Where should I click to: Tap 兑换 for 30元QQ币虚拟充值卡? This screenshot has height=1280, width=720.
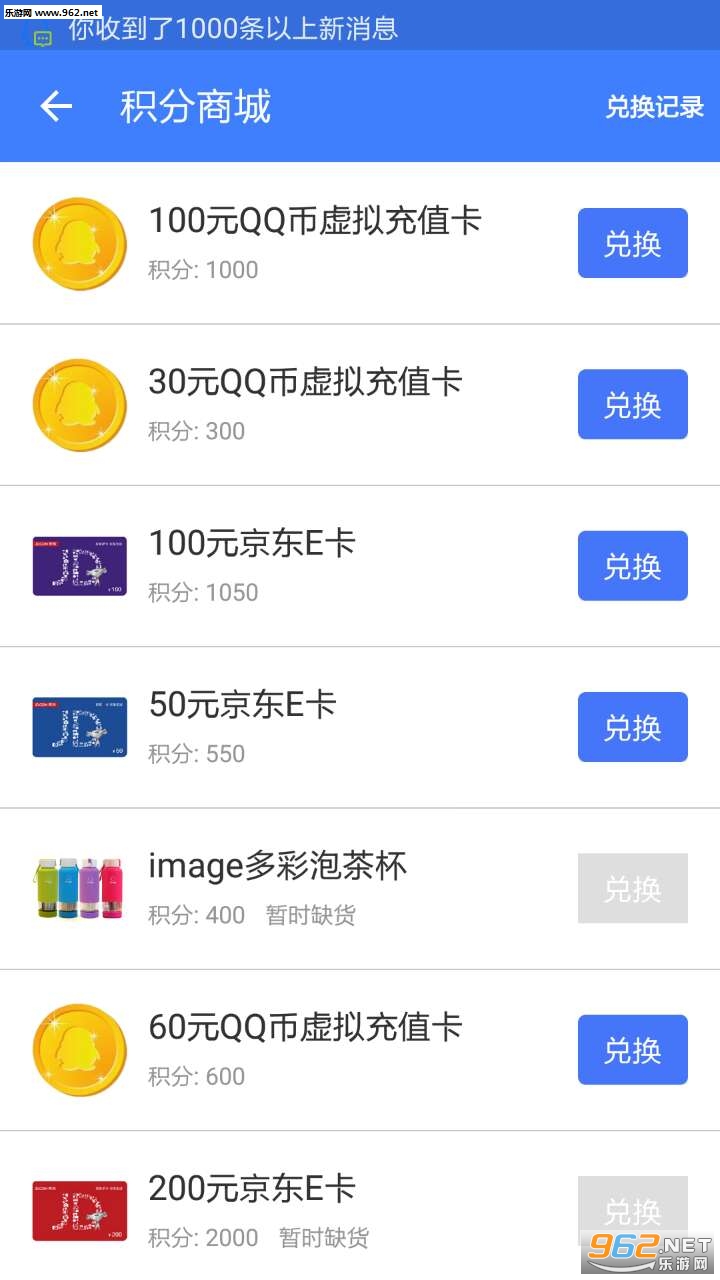632,404
